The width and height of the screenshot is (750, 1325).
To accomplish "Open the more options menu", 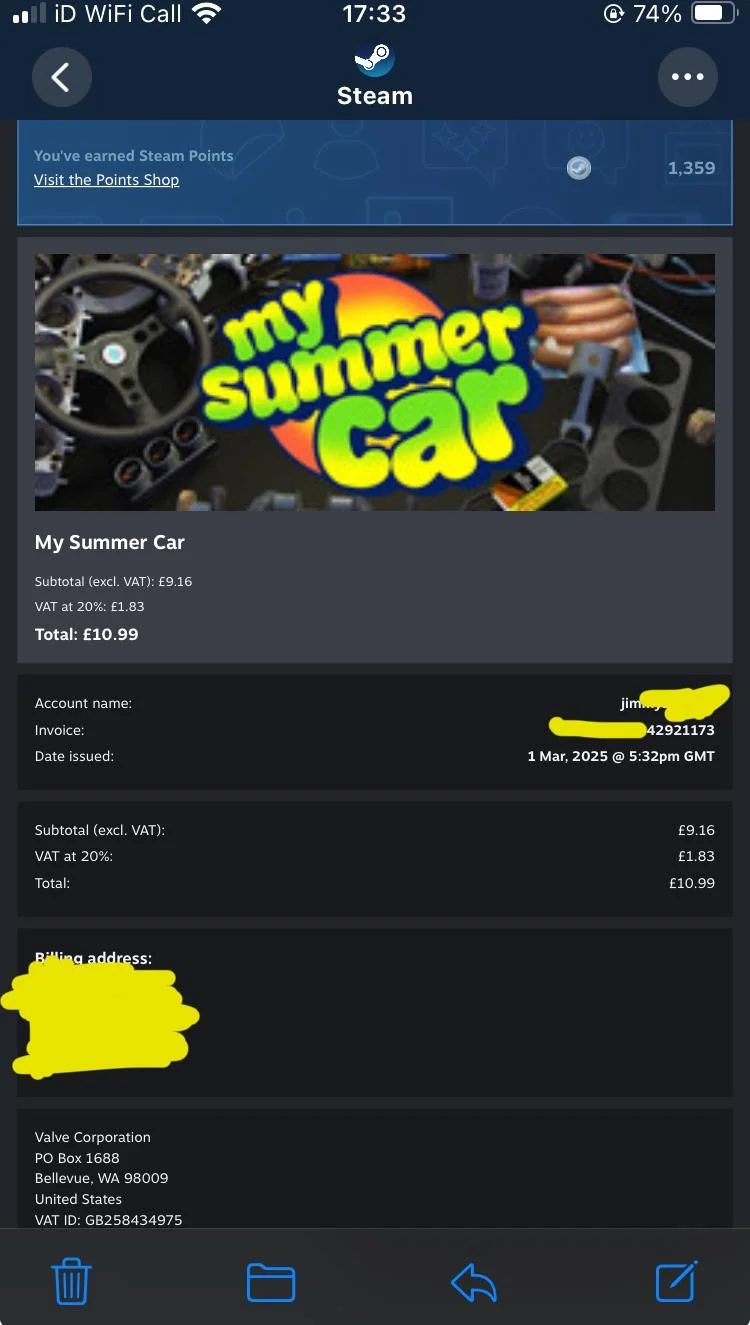I will pyautogui.click(x=688, y=77).
